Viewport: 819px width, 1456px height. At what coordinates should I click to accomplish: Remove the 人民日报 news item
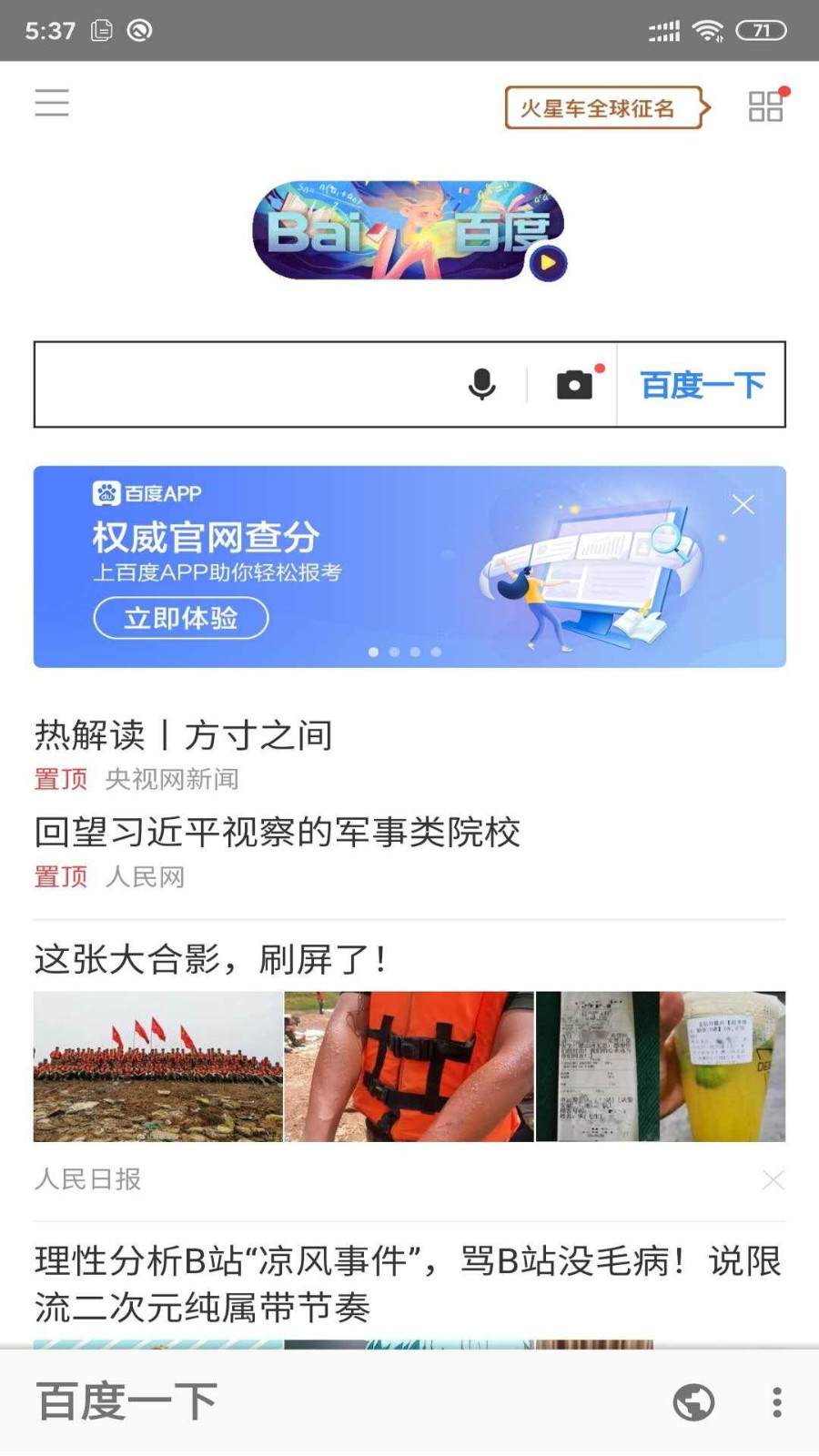click(773, 1180)
